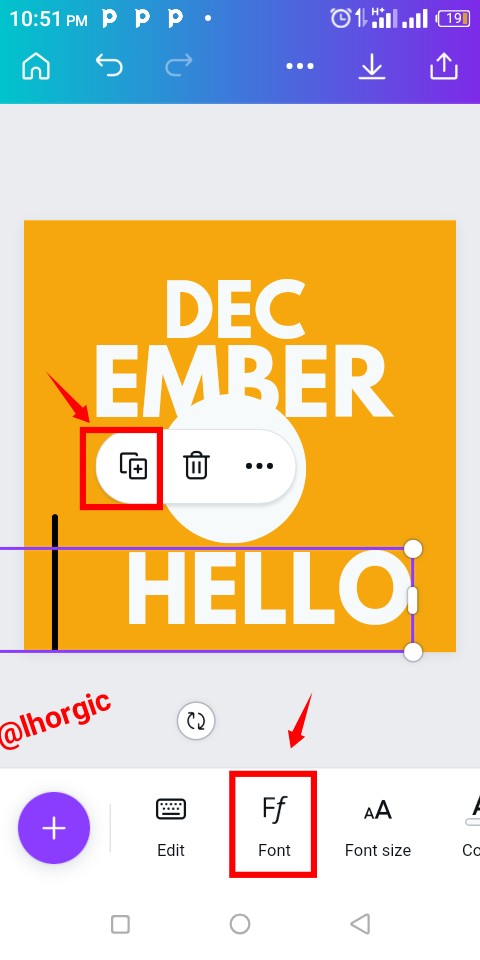Tap the system back button

[360, 924]
